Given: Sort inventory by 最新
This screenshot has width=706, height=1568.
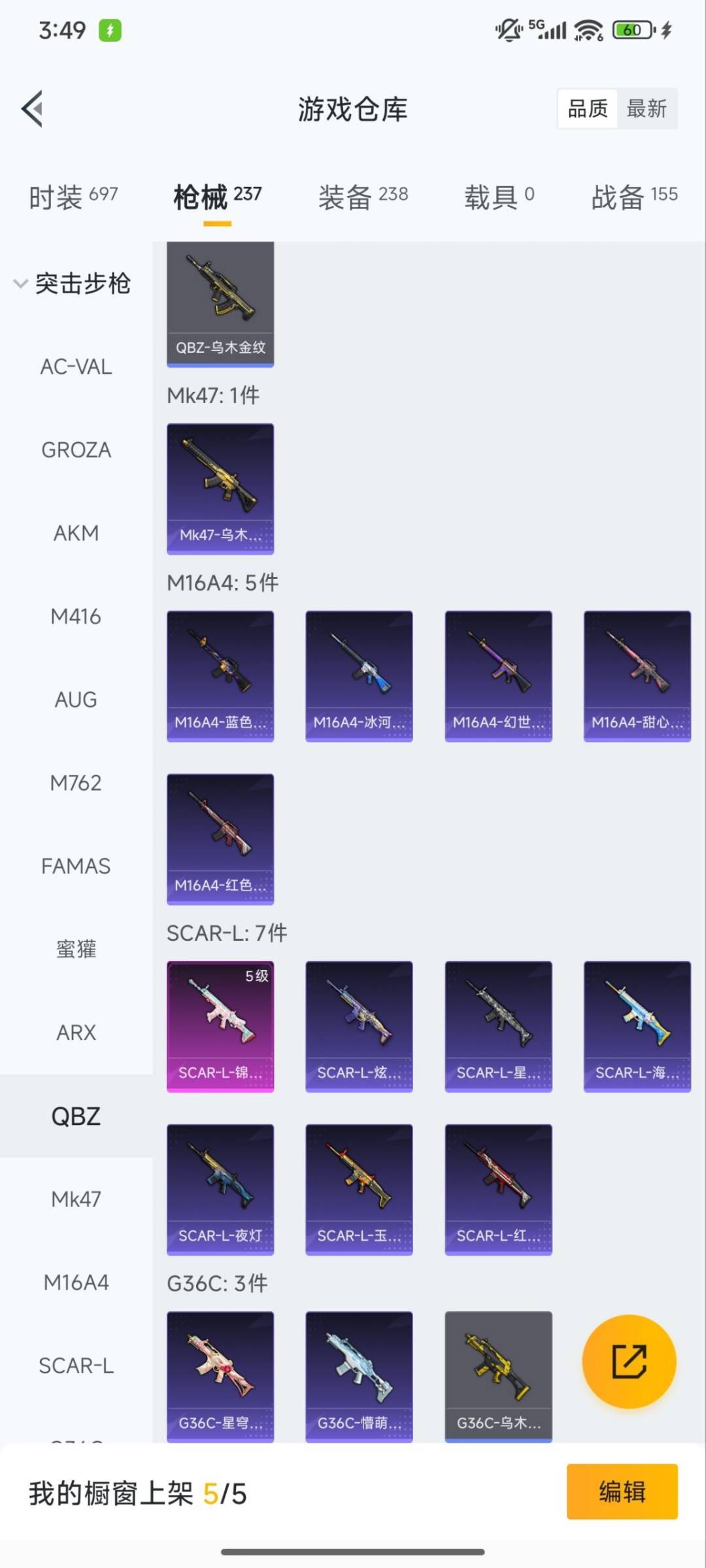Looking at the screenshot, I should (x=646, y=108).
